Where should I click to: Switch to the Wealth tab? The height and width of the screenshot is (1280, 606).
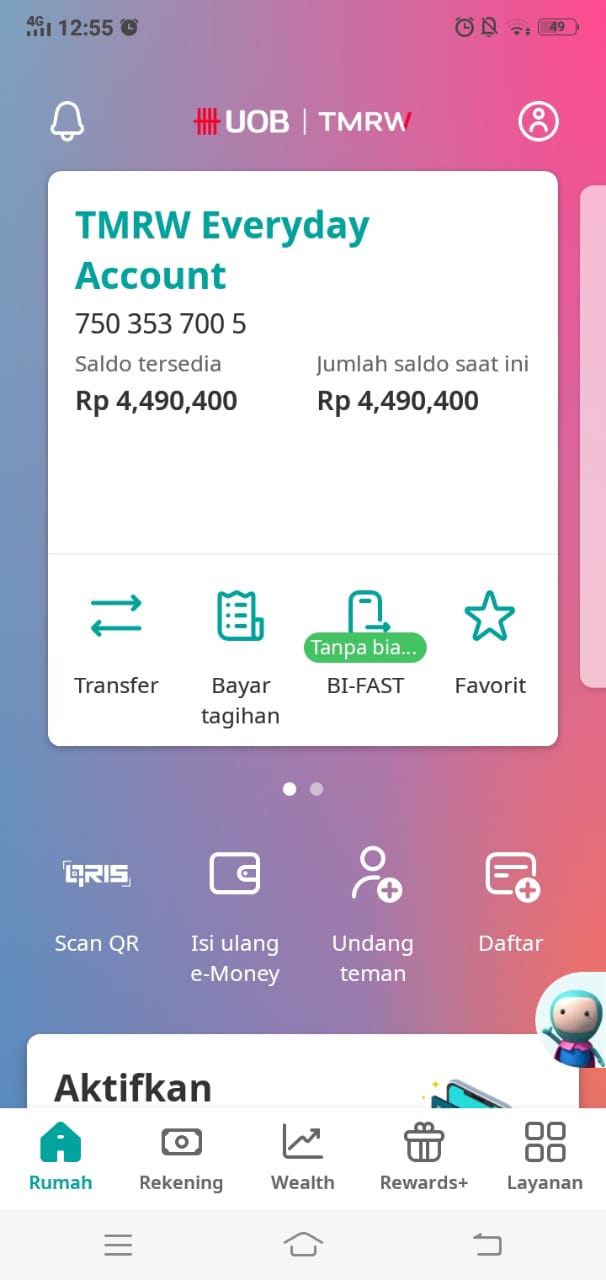point(303,1157)
